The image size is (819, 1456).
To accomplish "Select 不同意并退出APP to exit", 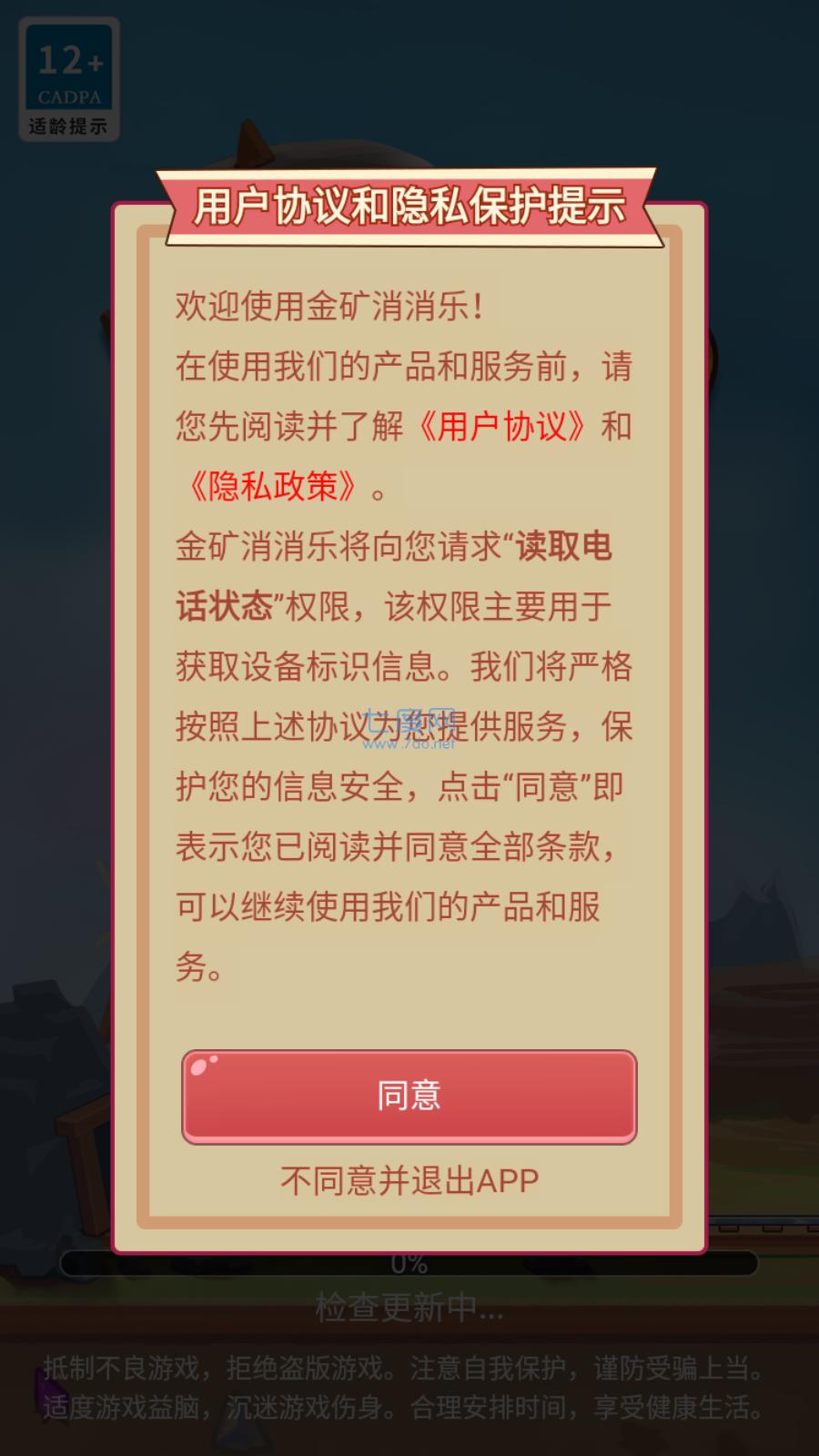I will (x=409, y=1180).
